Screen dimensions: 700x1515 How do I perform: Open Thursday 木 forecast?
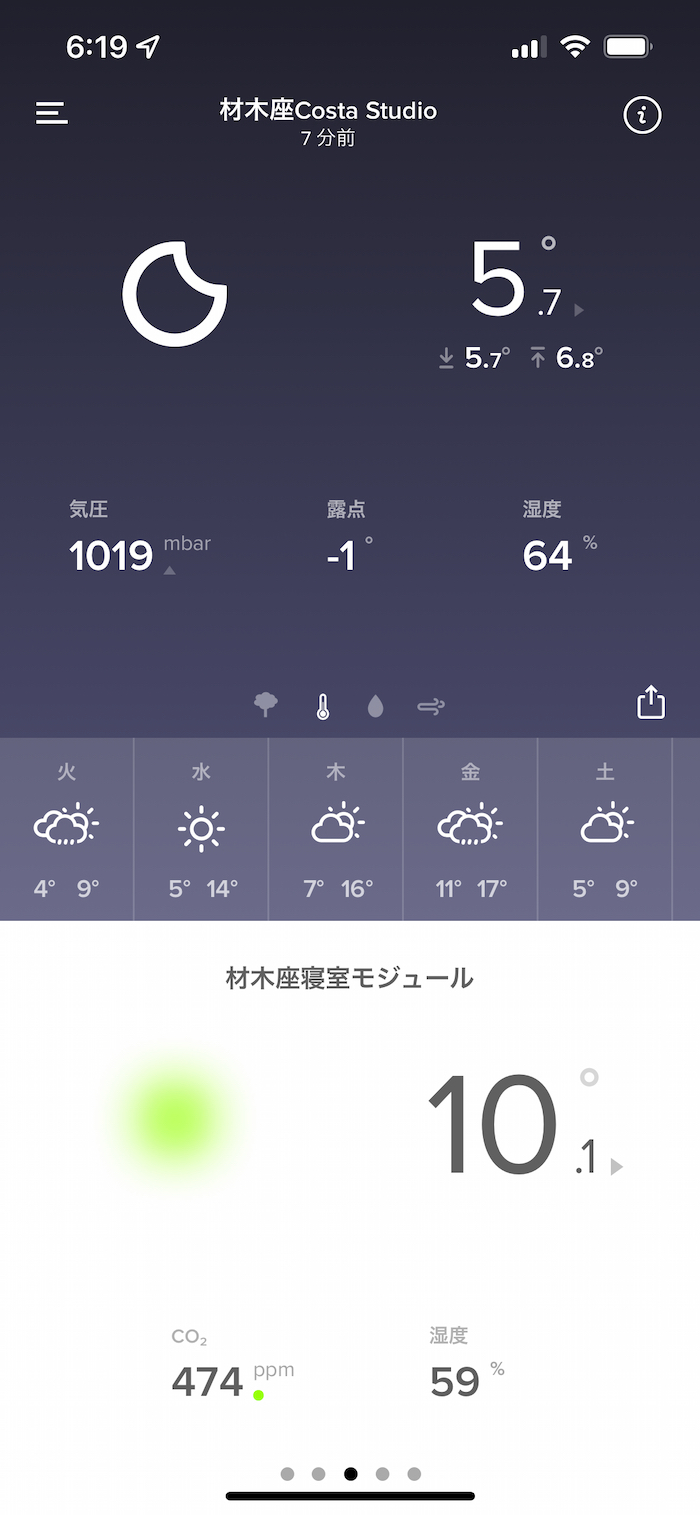[336, 829]
